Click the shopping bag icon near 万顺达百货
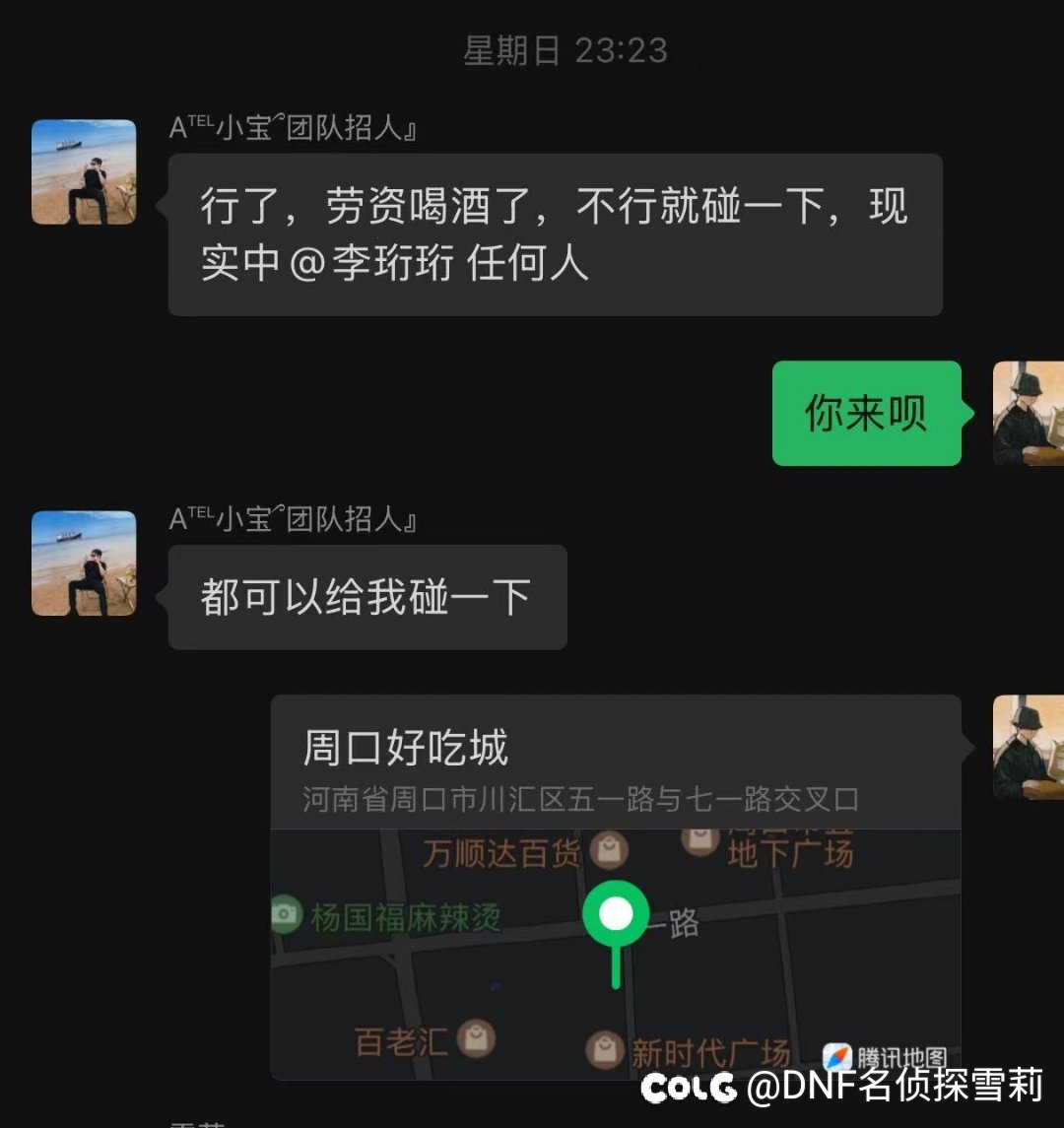This screenshot has height=1128, width=1064. (608, 848)
